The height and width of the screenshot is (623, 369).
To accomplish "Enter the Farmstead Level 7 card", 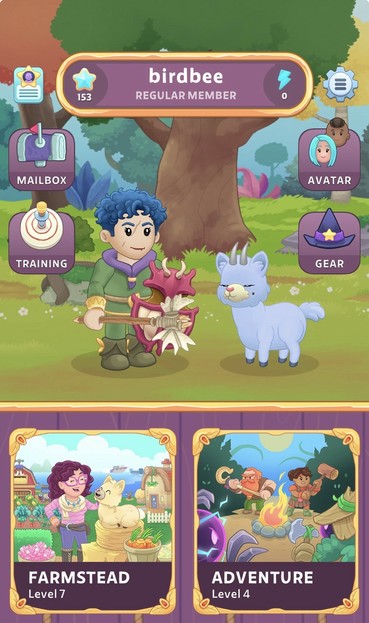I will click(x=93, y=521).
